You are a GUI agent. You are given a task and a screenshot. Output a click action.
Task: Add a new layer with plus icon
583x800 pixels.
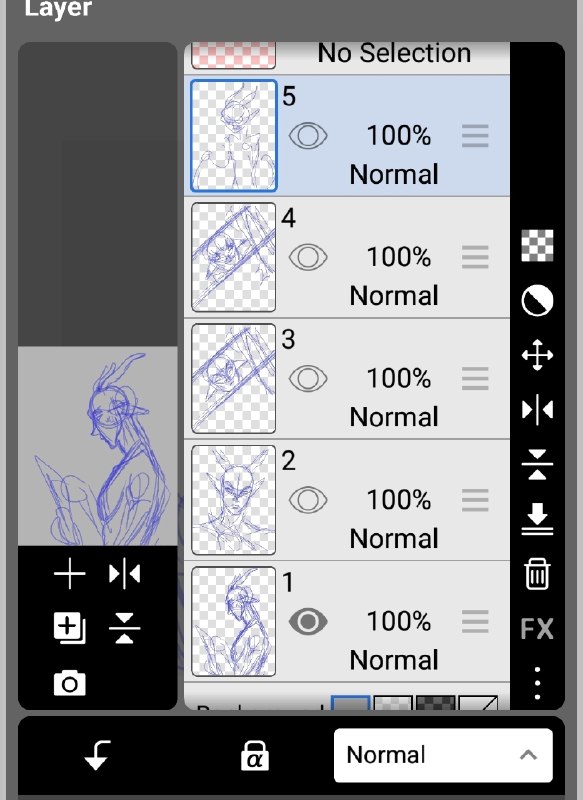pos(69,573)
